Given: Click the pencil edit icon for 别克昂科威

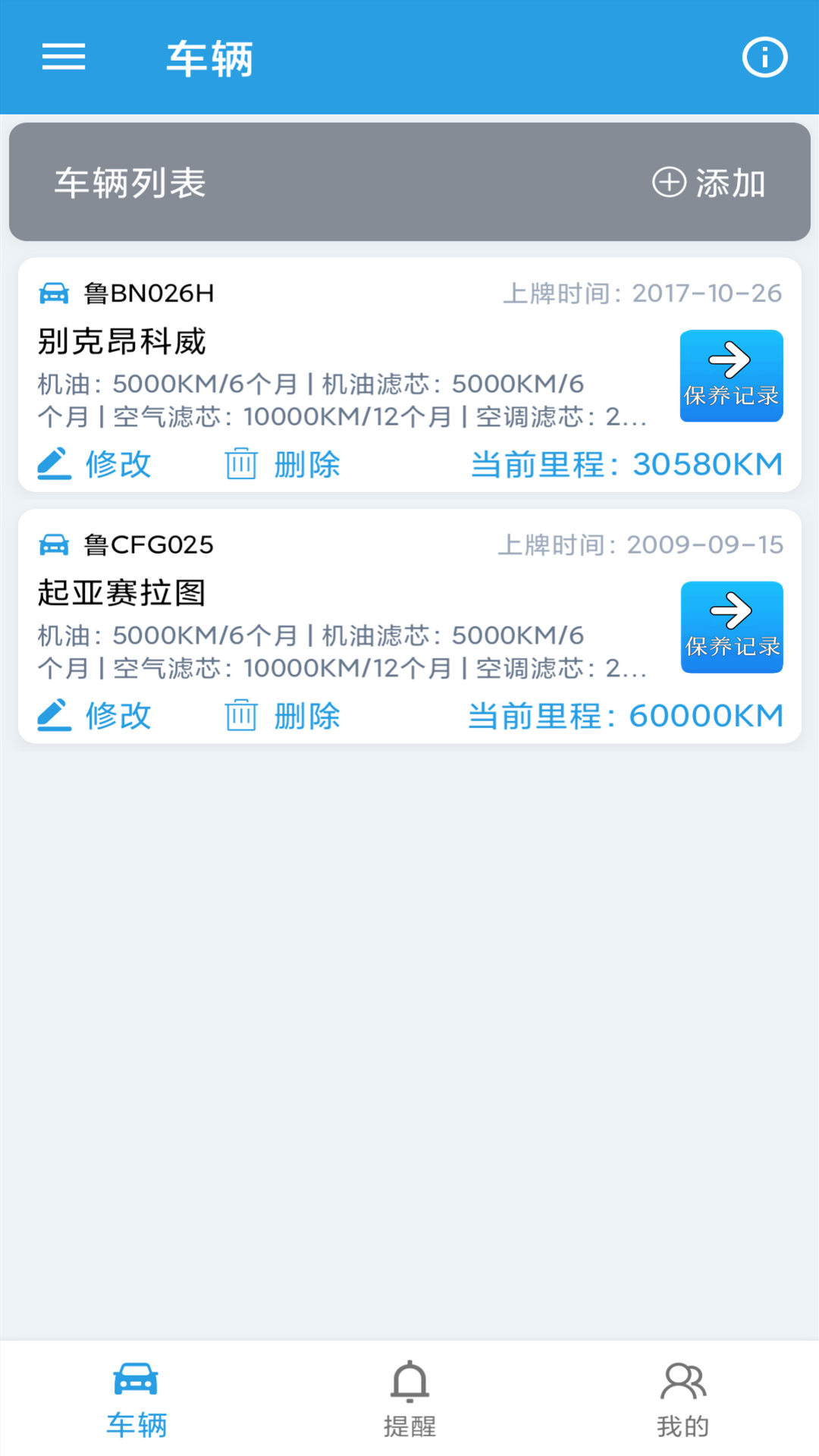Looking at the screenshot, I should pyautogui.click(x=54, y=464).
